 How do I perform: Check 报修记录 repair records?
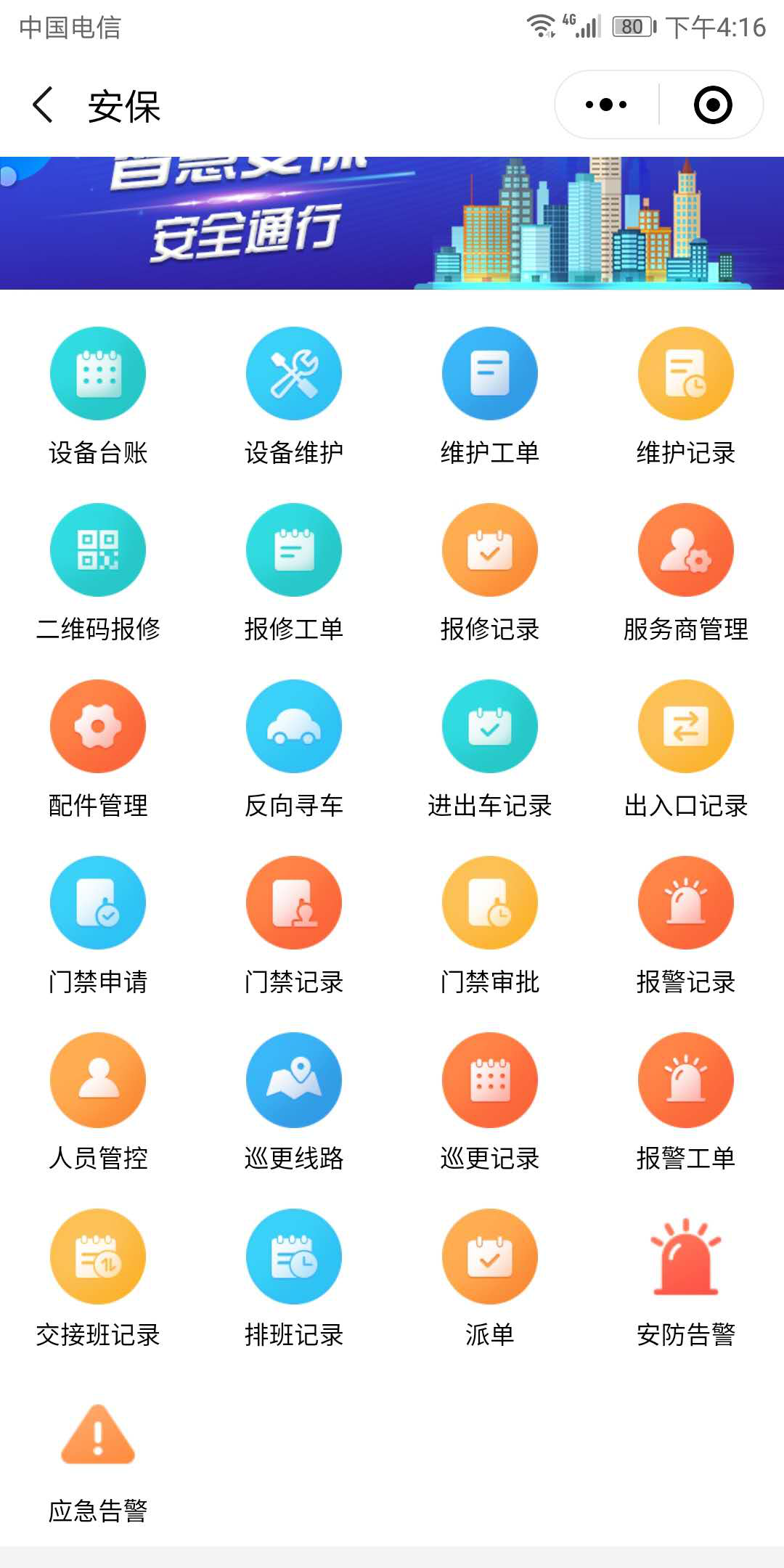click(x=490, y=550)
